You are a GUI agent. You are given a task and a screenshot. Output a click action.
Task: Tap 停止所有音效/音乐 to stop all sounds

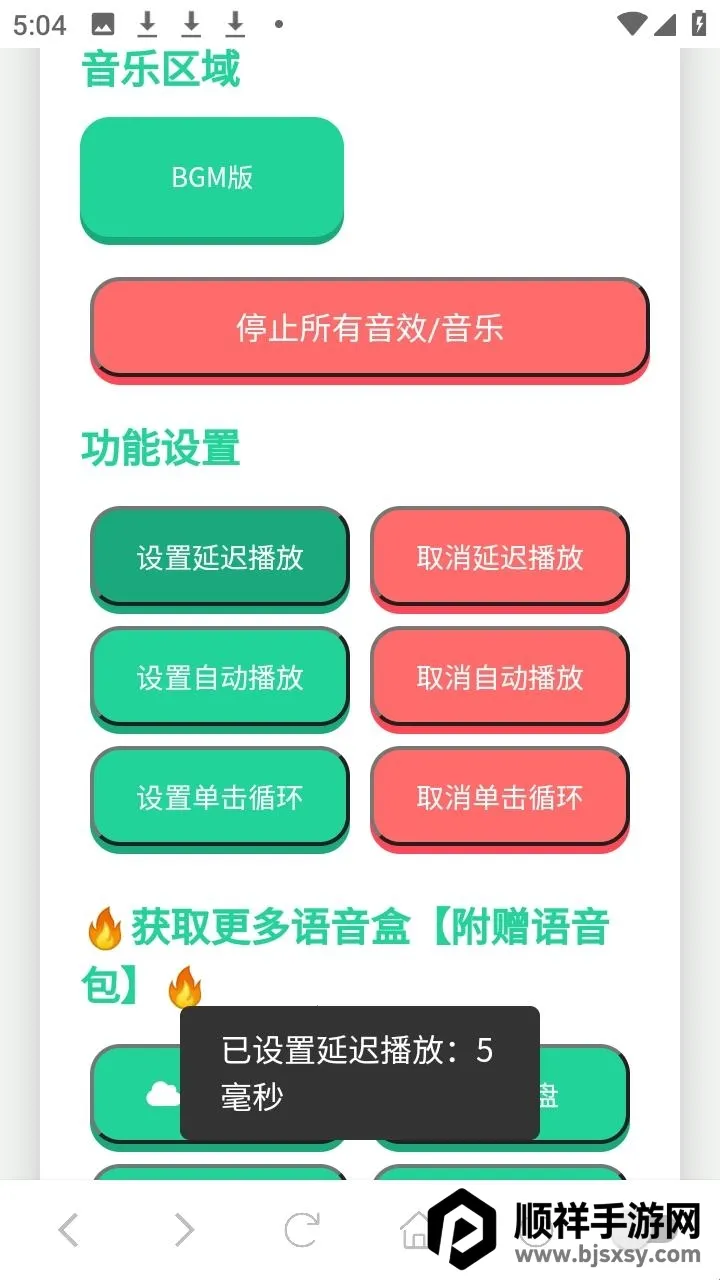(370, 328)
